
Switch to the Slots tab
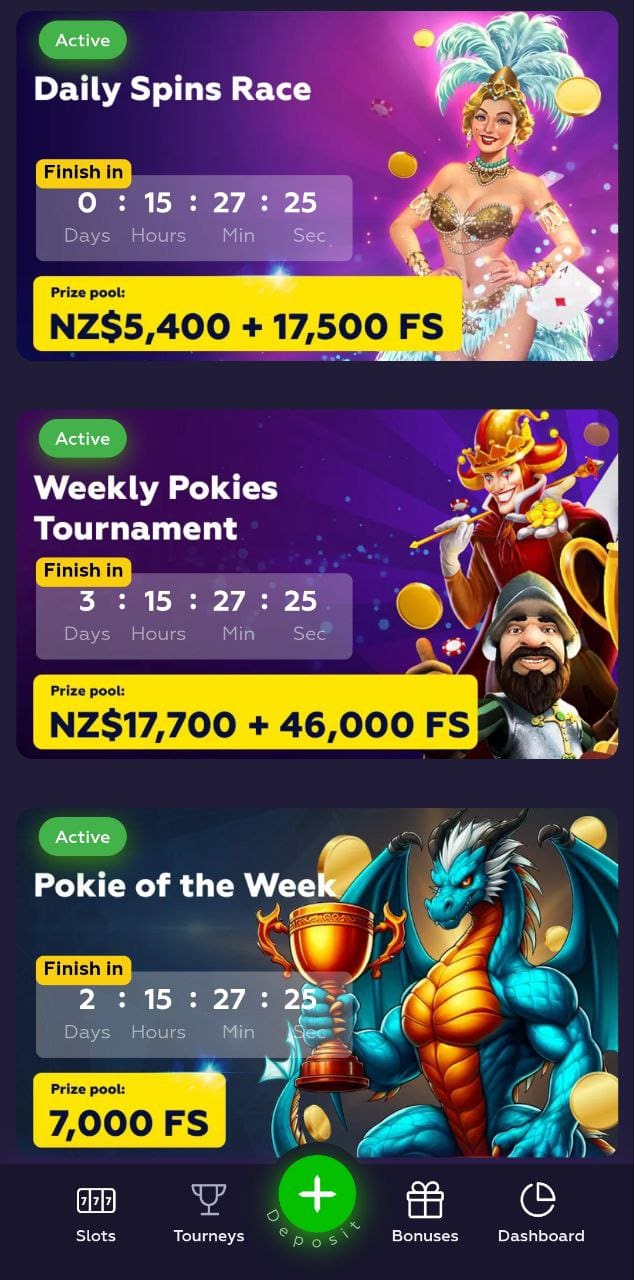(96, 1213)
